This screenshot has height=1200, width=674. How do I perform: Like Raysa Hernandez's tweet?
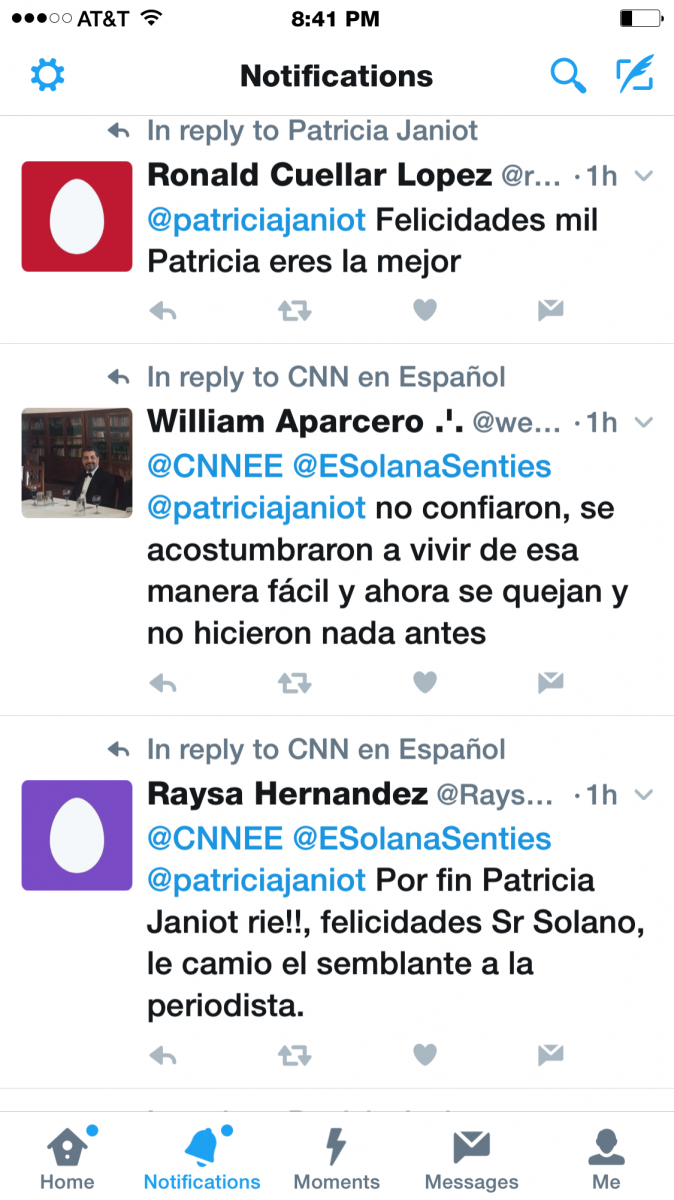(425, 1055)
